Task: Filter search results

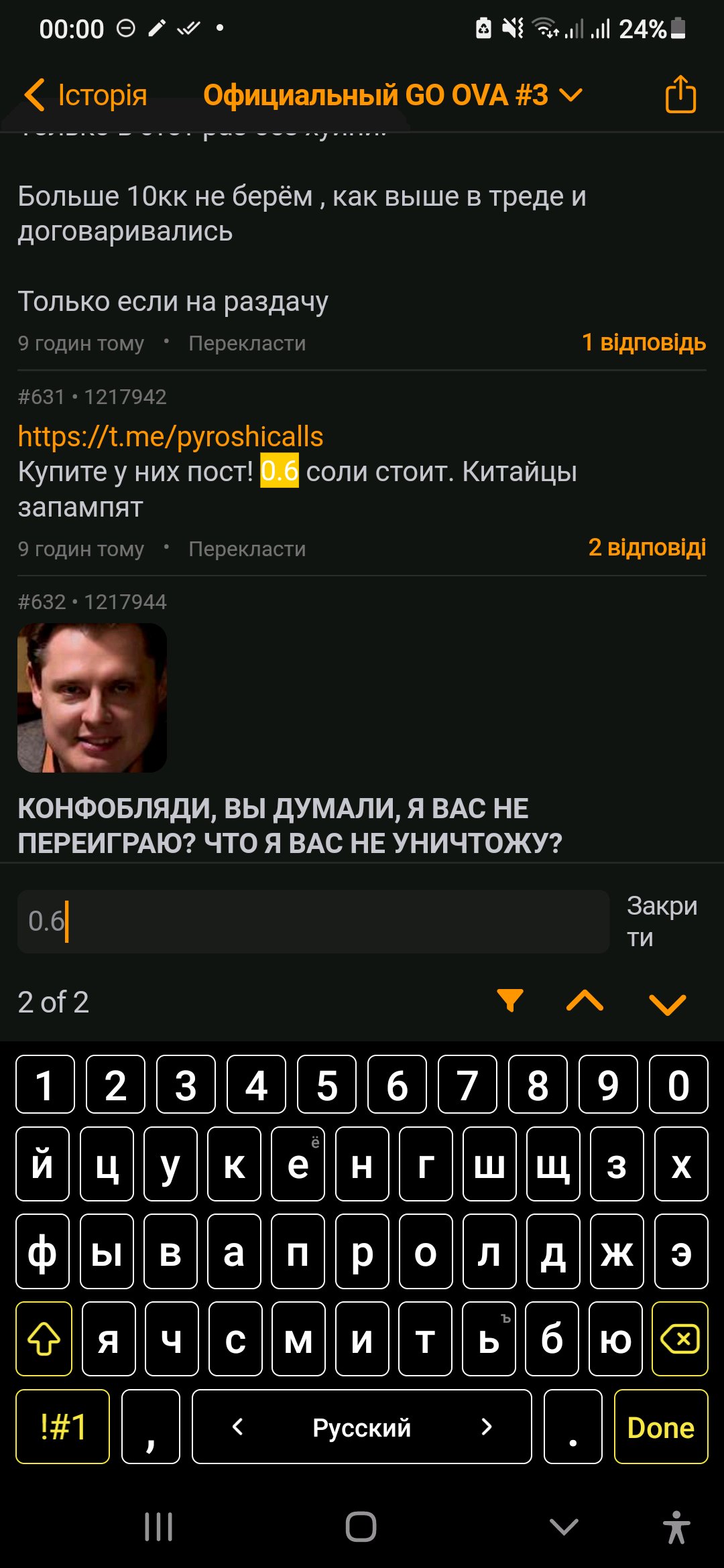Action: [x=510, y=1001]
